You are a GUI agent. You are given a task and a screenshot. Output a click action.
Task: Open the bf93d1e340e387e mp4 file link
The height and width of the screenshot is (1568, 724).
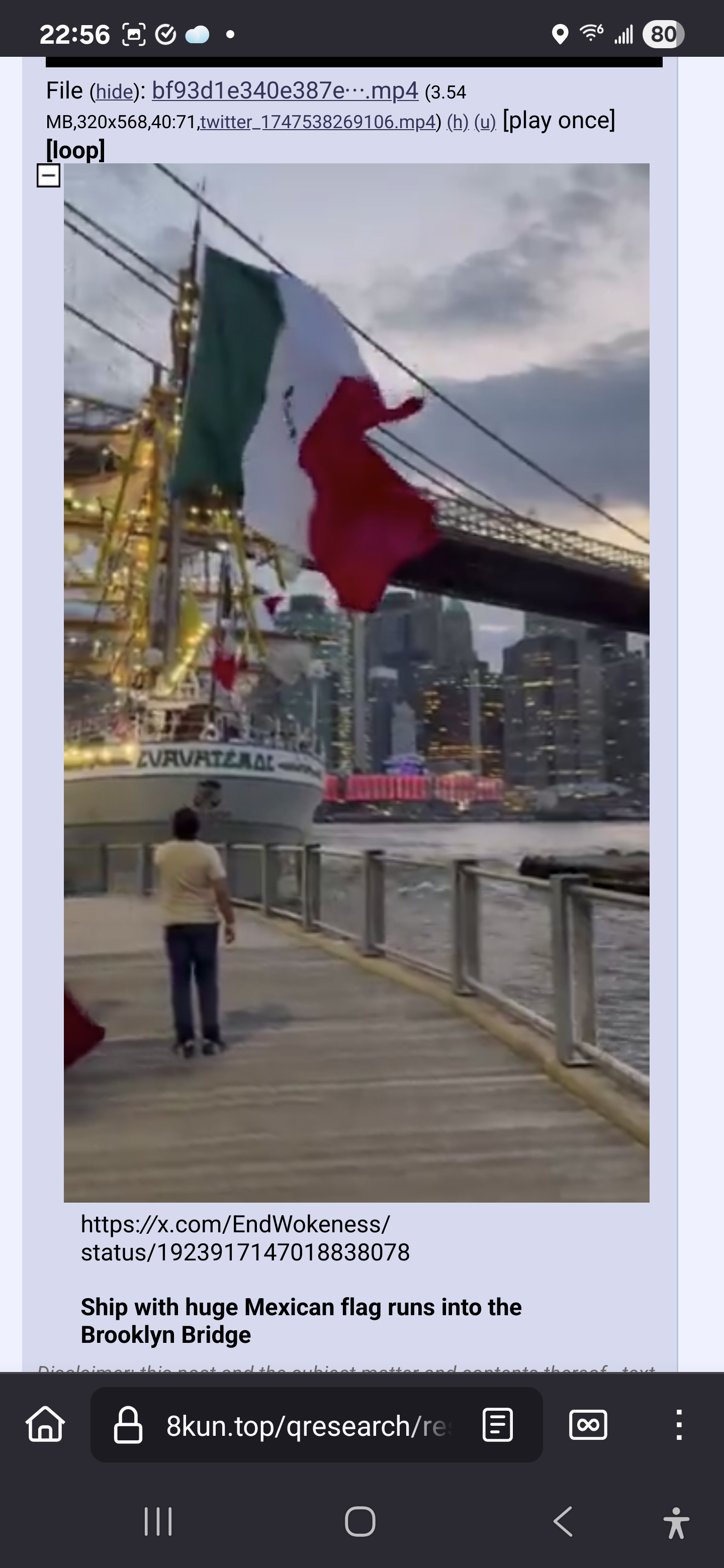(285, 90)
